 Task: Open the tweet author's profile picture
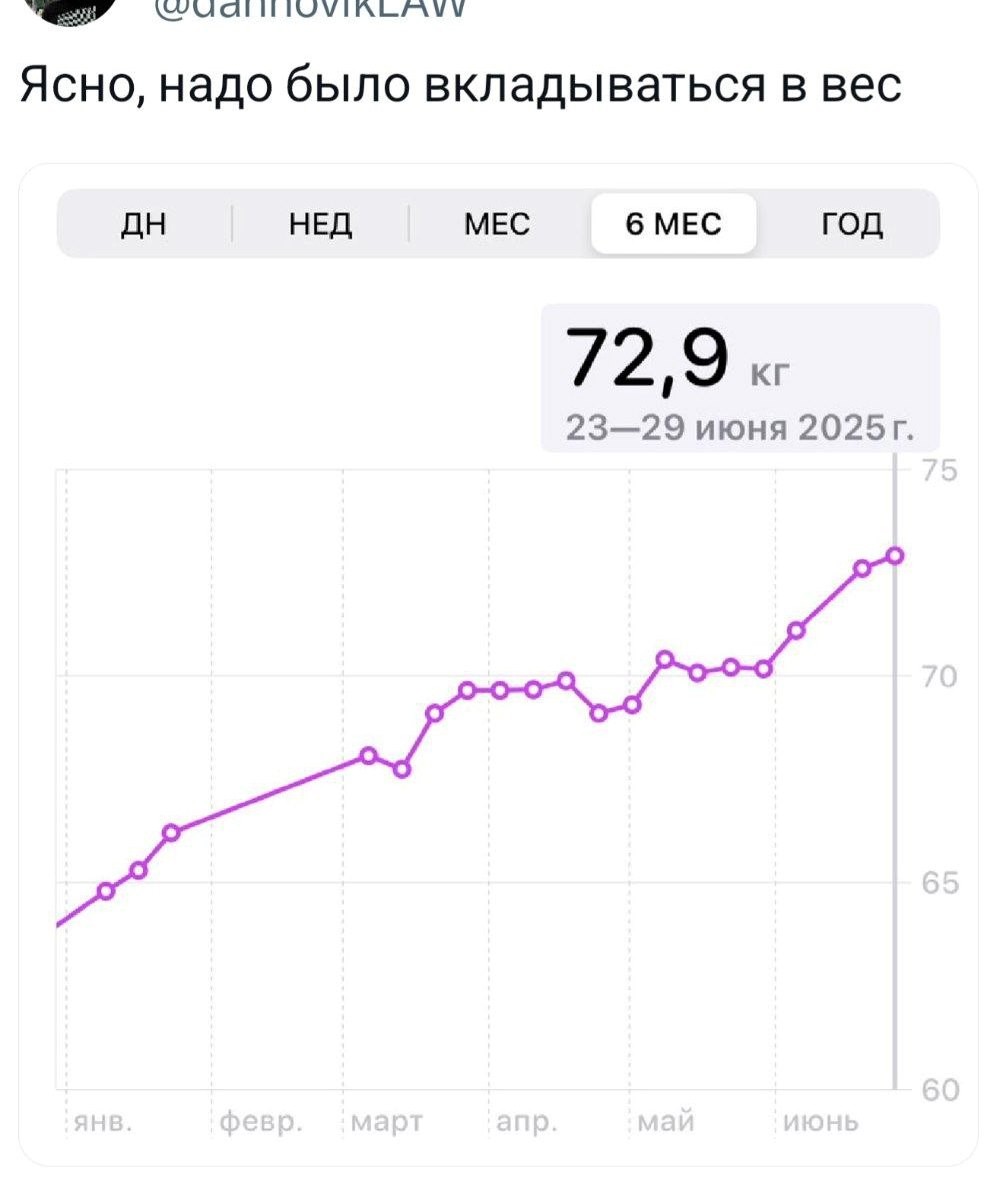coord(76,8)
